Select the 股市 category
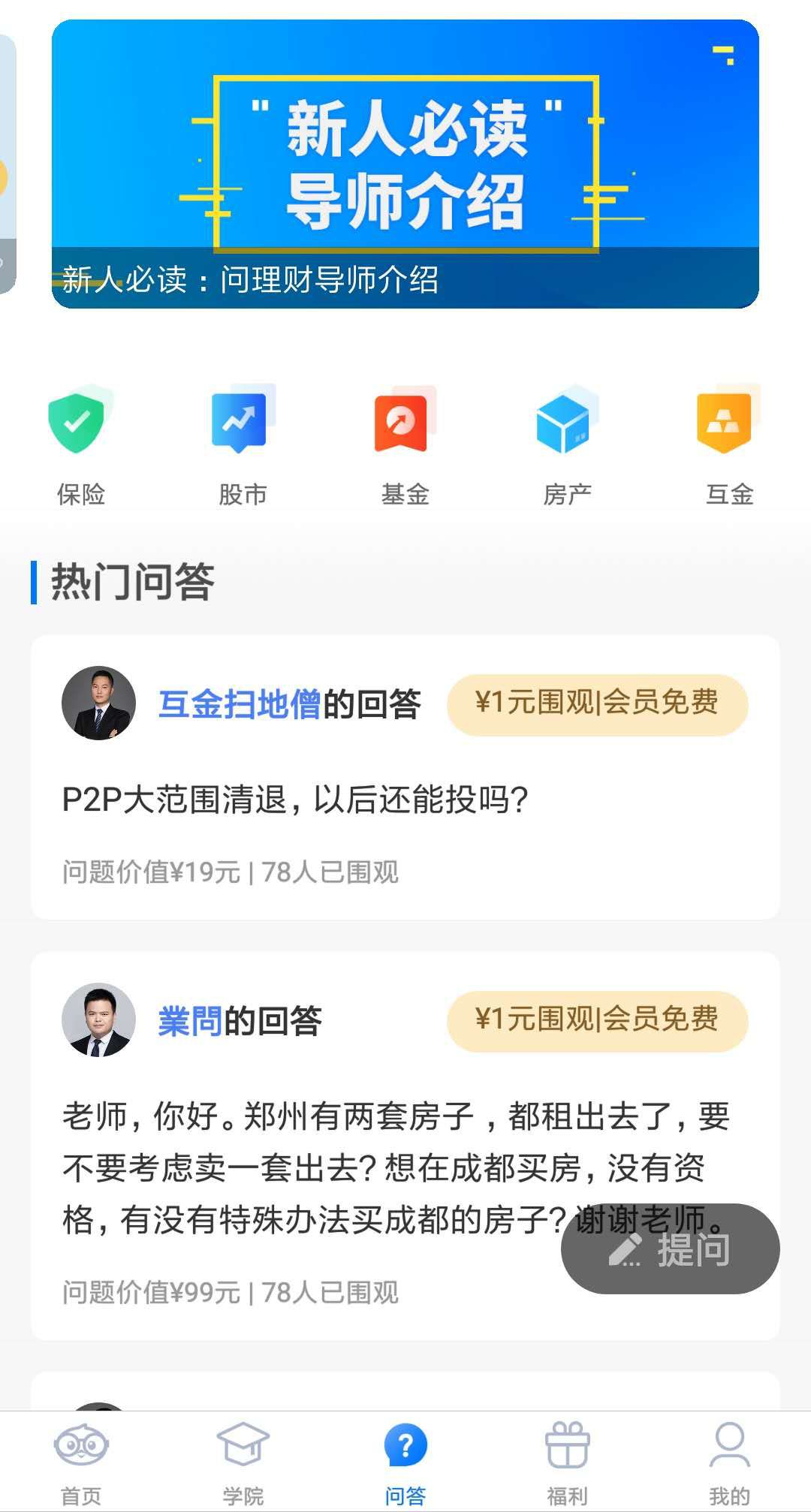This screenshot has height=1512, width=811. click(243, 444)
